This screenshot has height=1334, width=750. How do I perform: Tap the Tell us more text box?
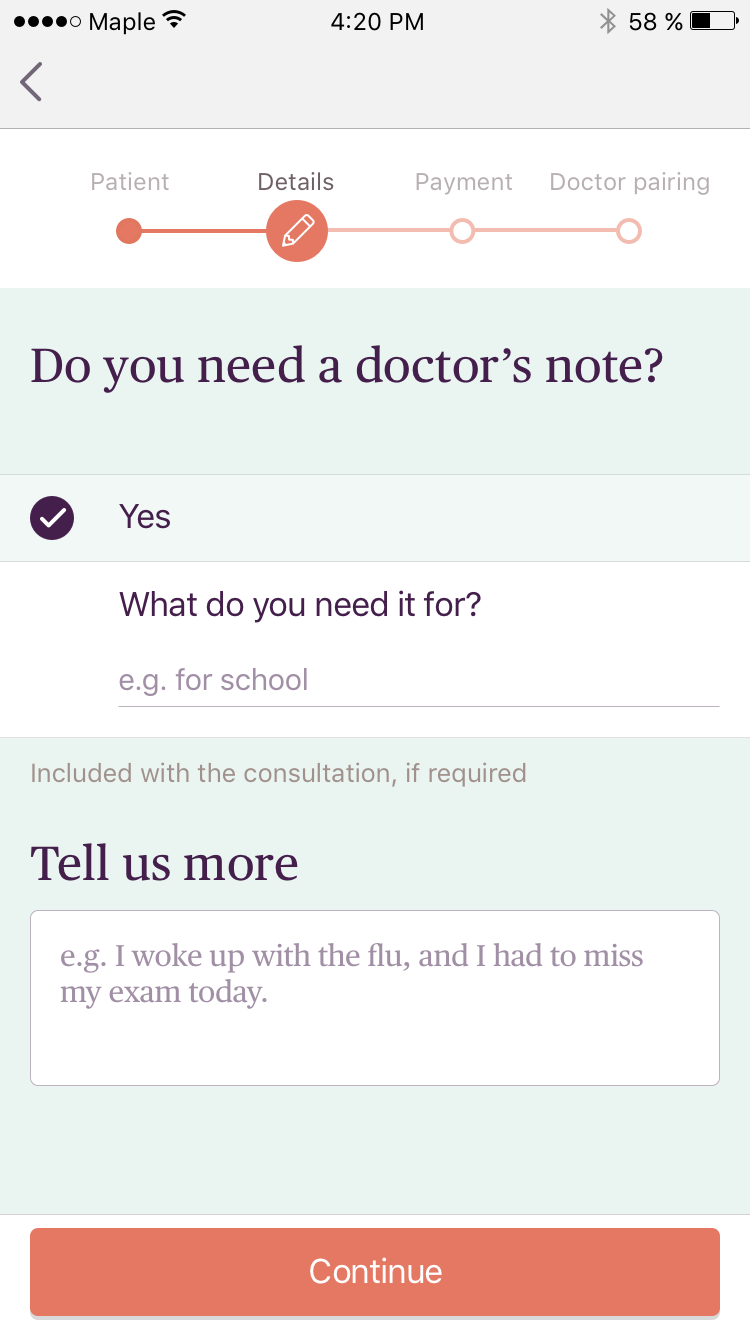[x=375, y=998]
